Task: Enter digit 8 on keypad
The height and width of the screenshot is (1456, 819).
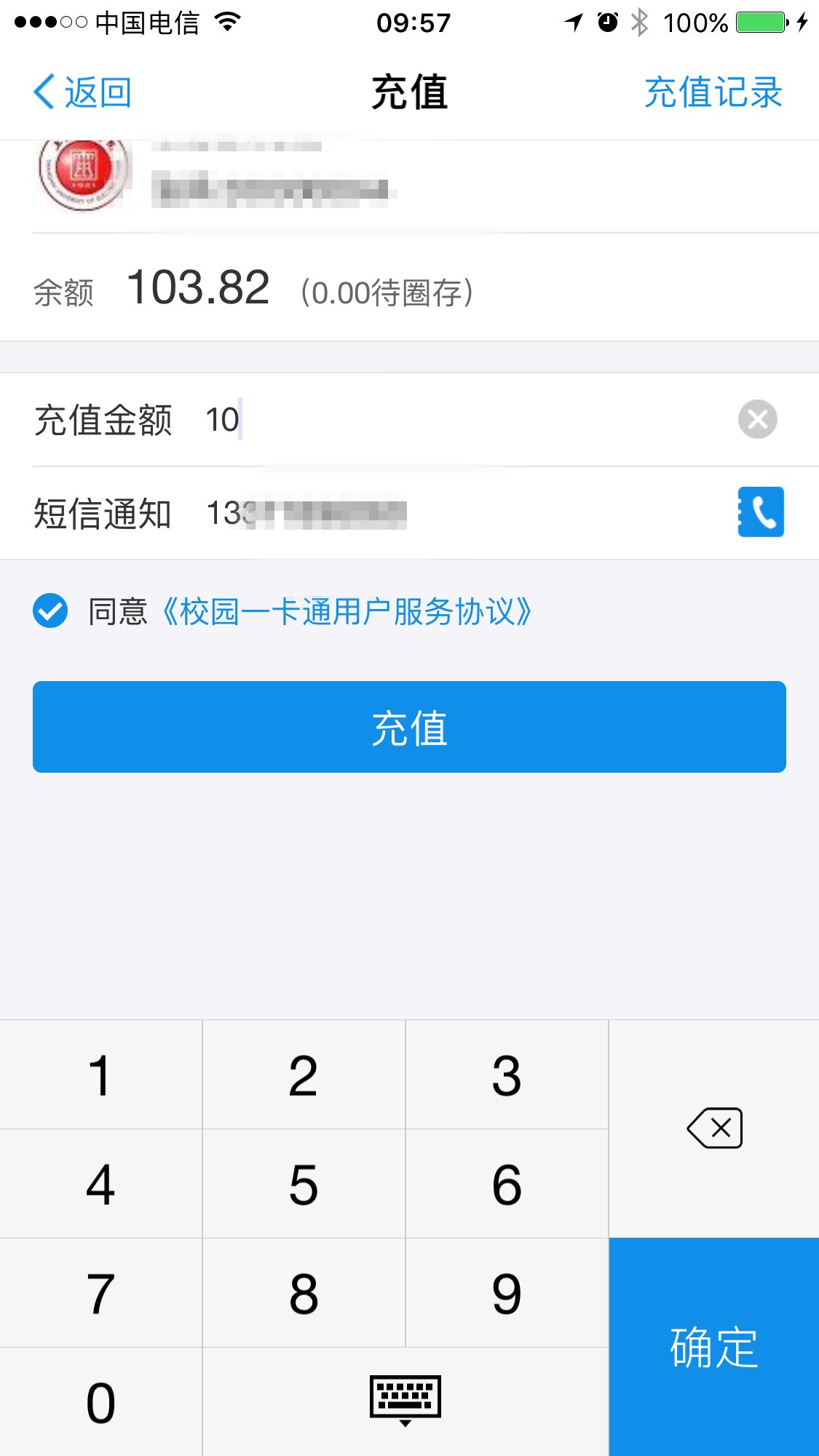Action: tap(304, 1293)
